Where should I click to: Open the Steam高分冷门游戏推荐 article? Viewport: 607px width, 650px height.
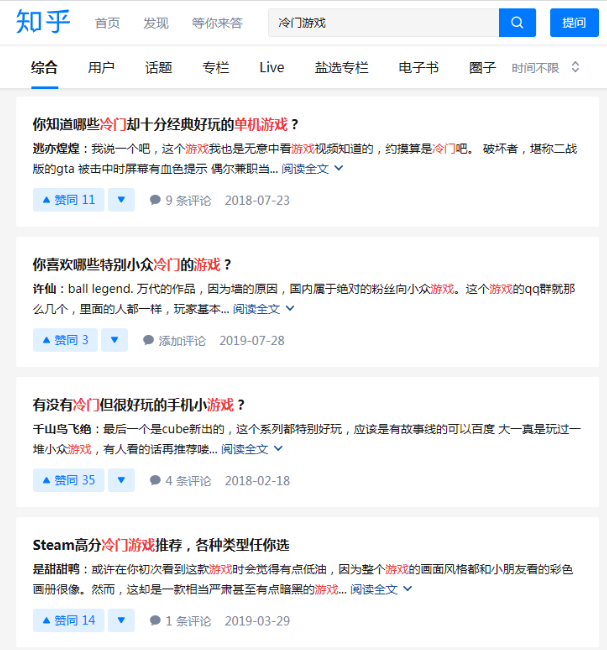pyautogui.click(x=161, y=545)
